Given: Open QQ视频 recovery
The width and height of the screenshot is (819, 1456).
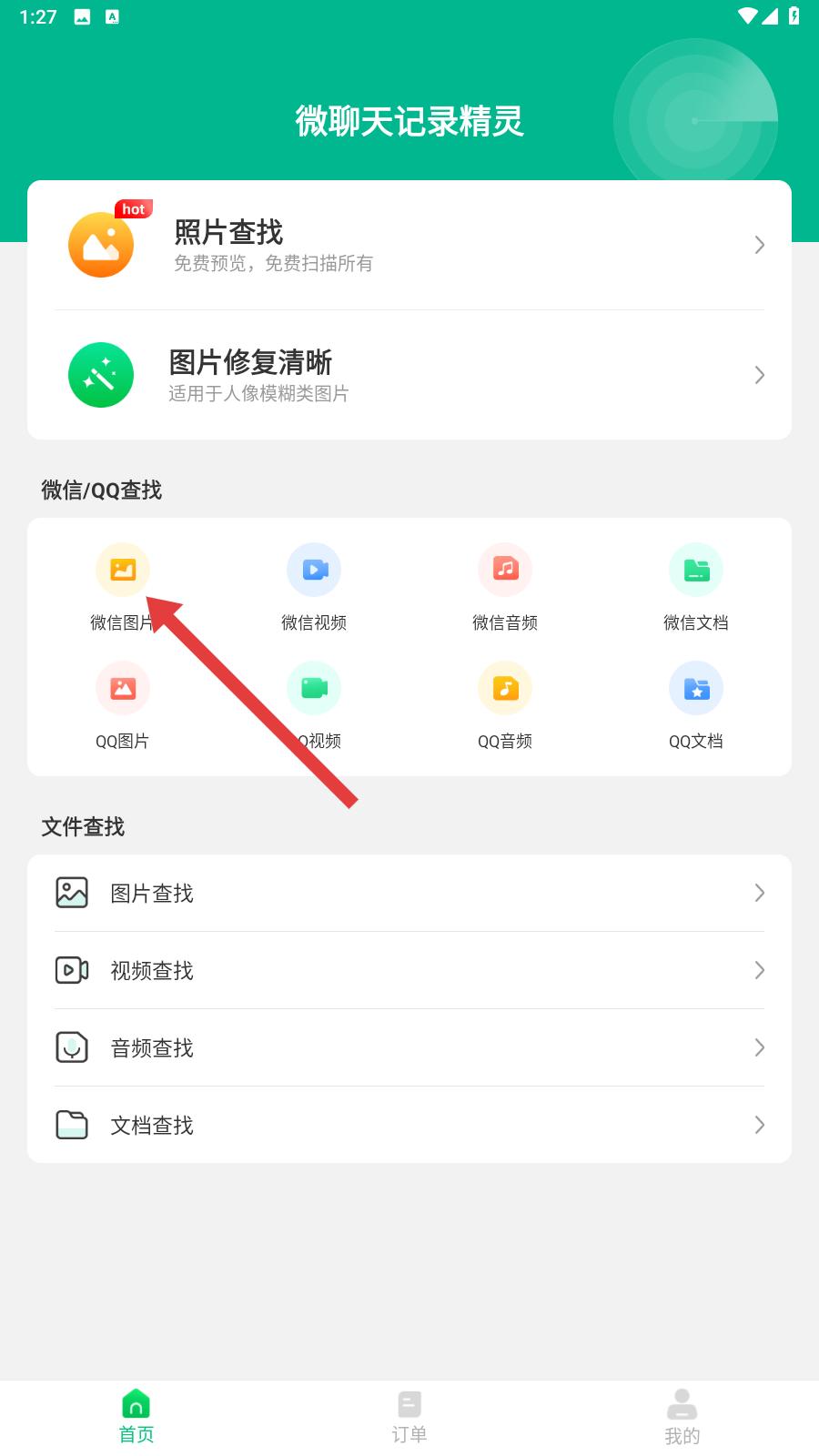Looking at the screenshot, I should [314, 705].
